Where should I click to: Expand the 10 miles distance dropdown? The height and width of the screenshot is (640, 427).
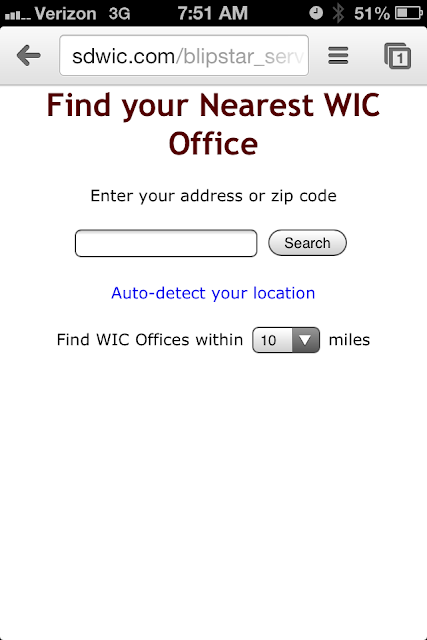[x=286, y=340]
